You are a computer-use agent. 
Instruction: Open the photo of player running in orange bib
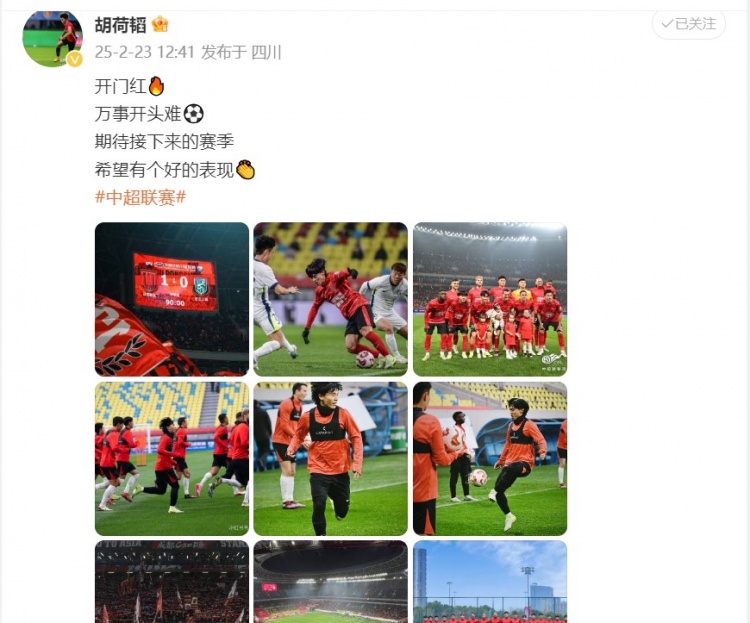[330, 458]
